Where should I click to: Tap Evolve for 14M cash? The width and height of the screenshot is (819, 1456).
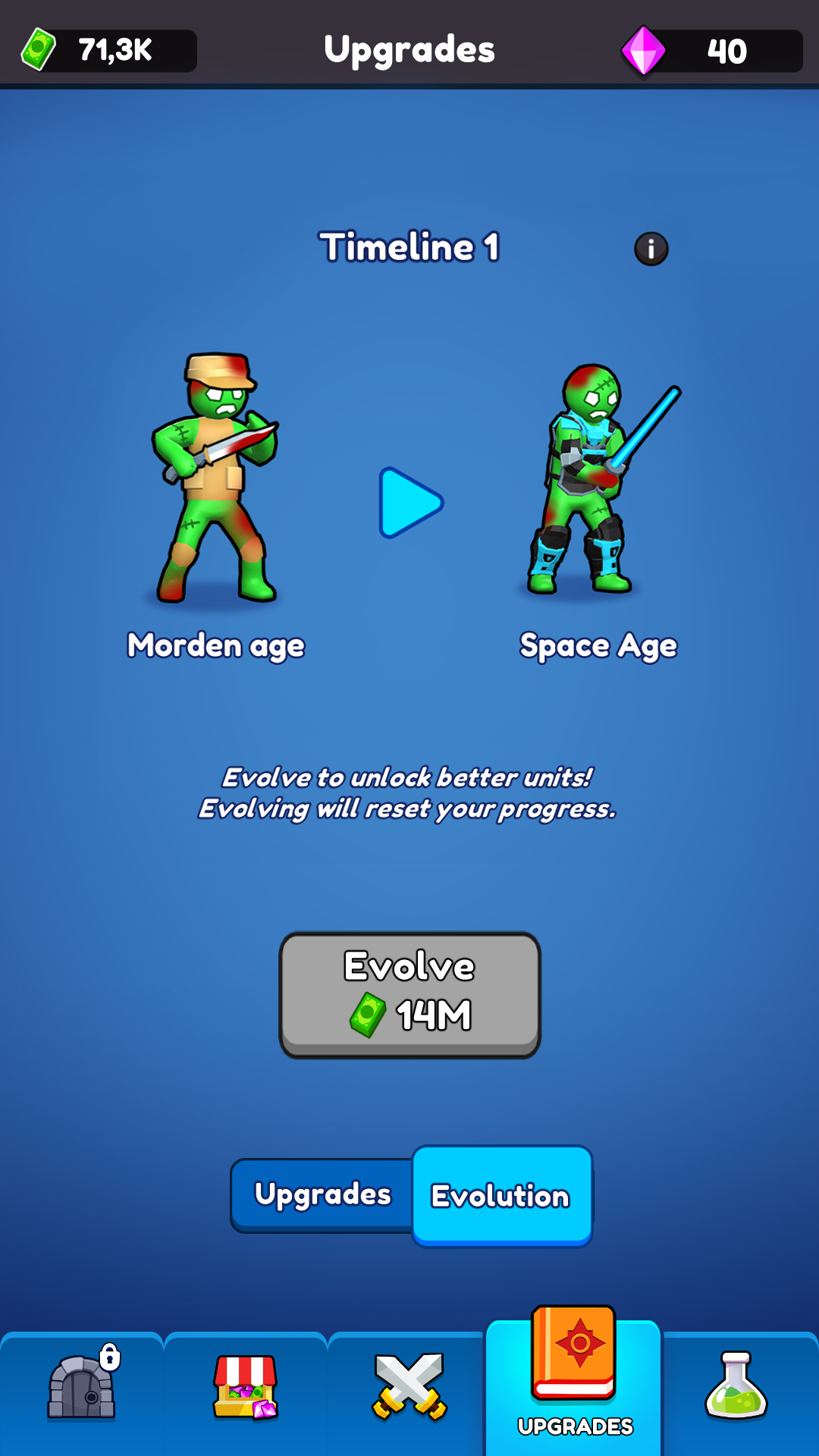click(409, 994)
